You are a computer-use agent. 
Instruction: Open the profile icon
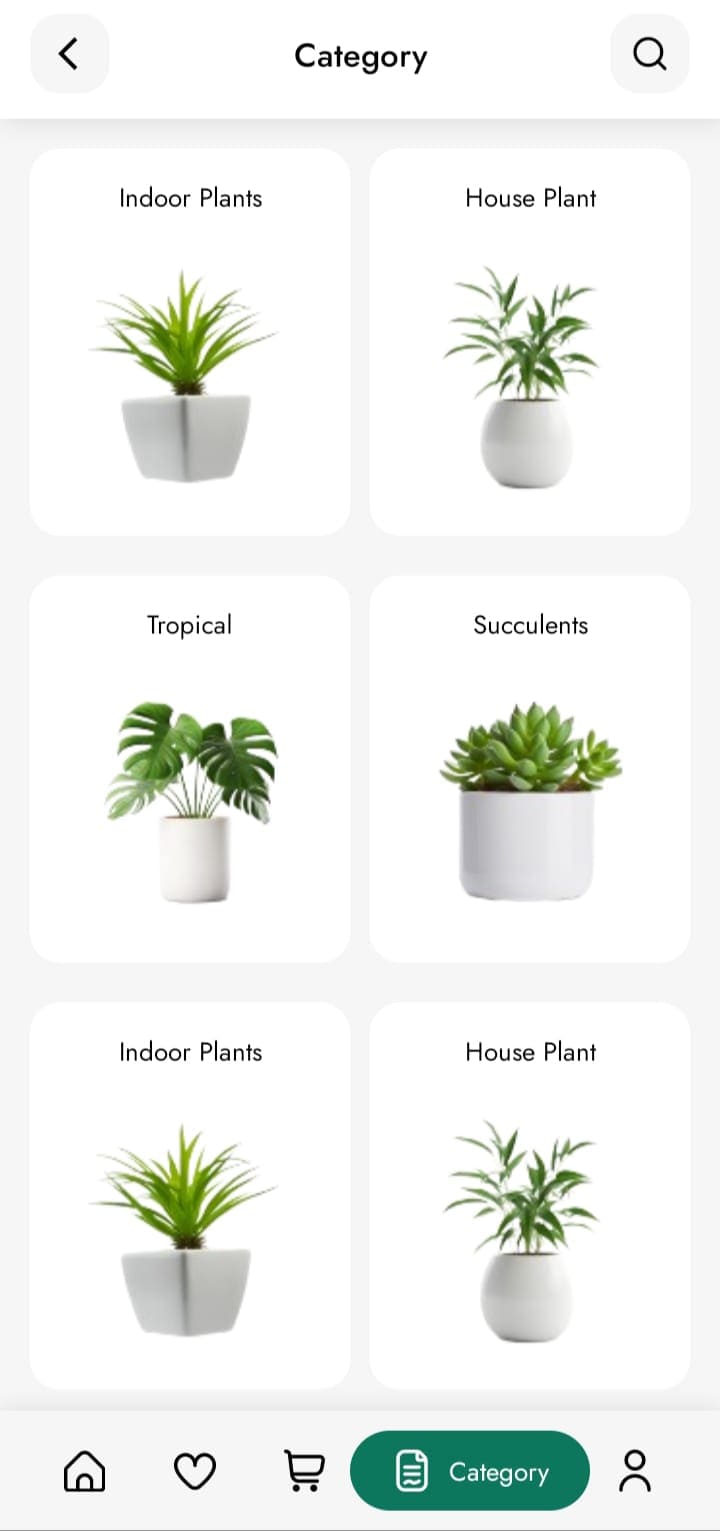pos(635,1470)
